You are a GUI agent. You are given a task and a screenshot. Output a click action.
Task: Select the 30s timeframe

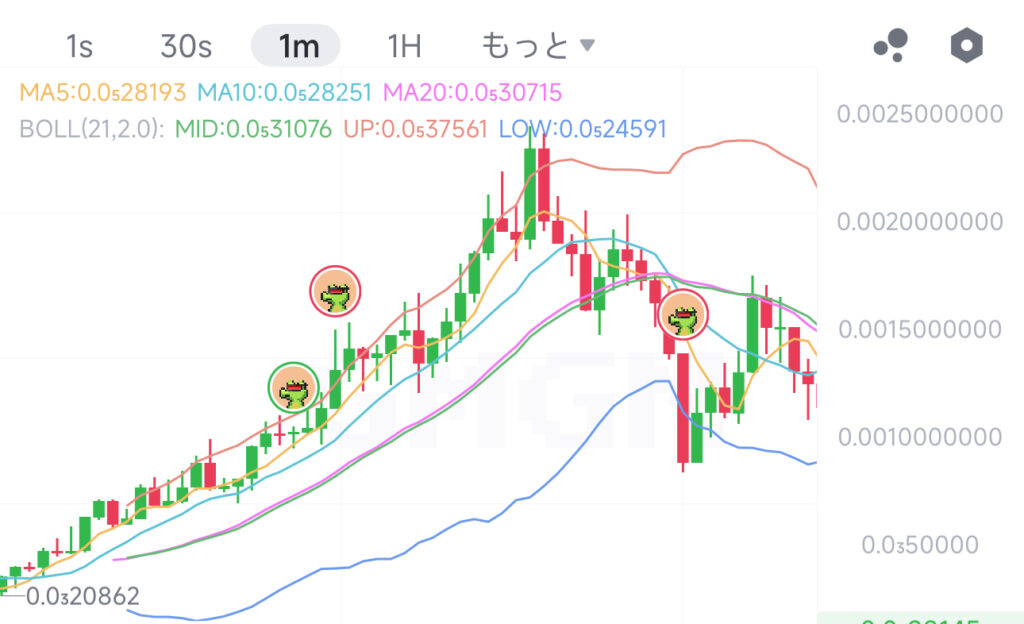186,46
